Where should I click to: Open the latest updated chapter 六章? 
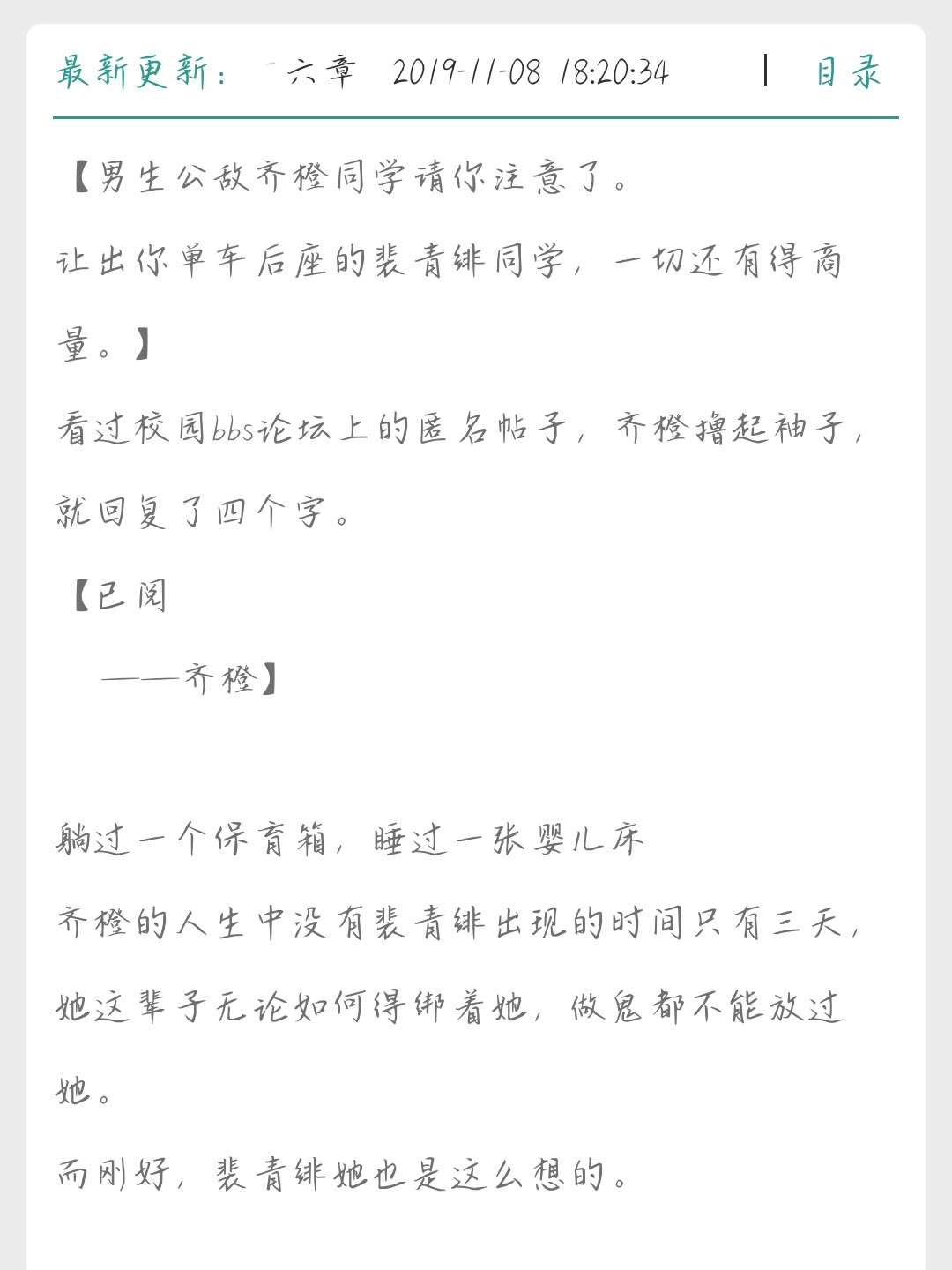[x=319, y=72]
